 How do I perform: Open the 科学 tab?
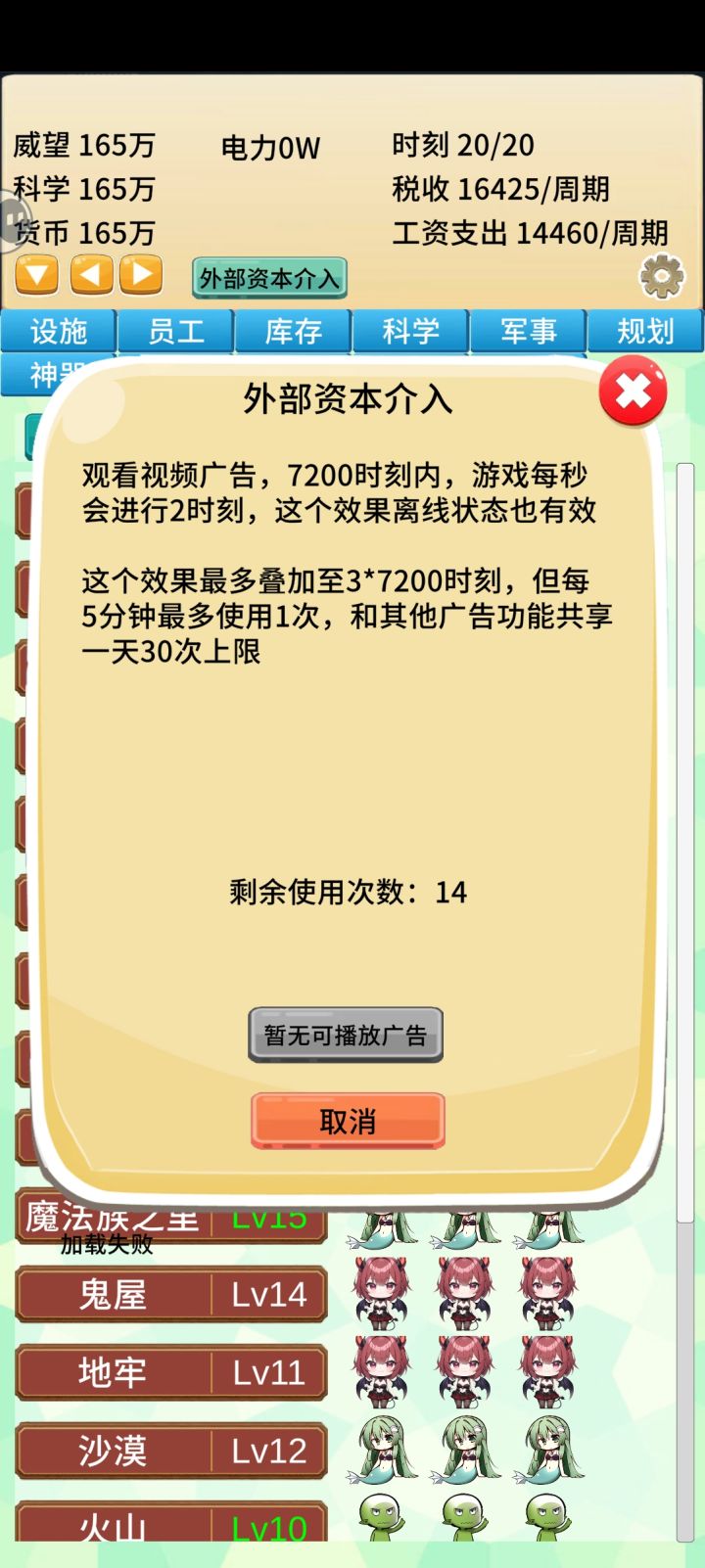(409, 332)
